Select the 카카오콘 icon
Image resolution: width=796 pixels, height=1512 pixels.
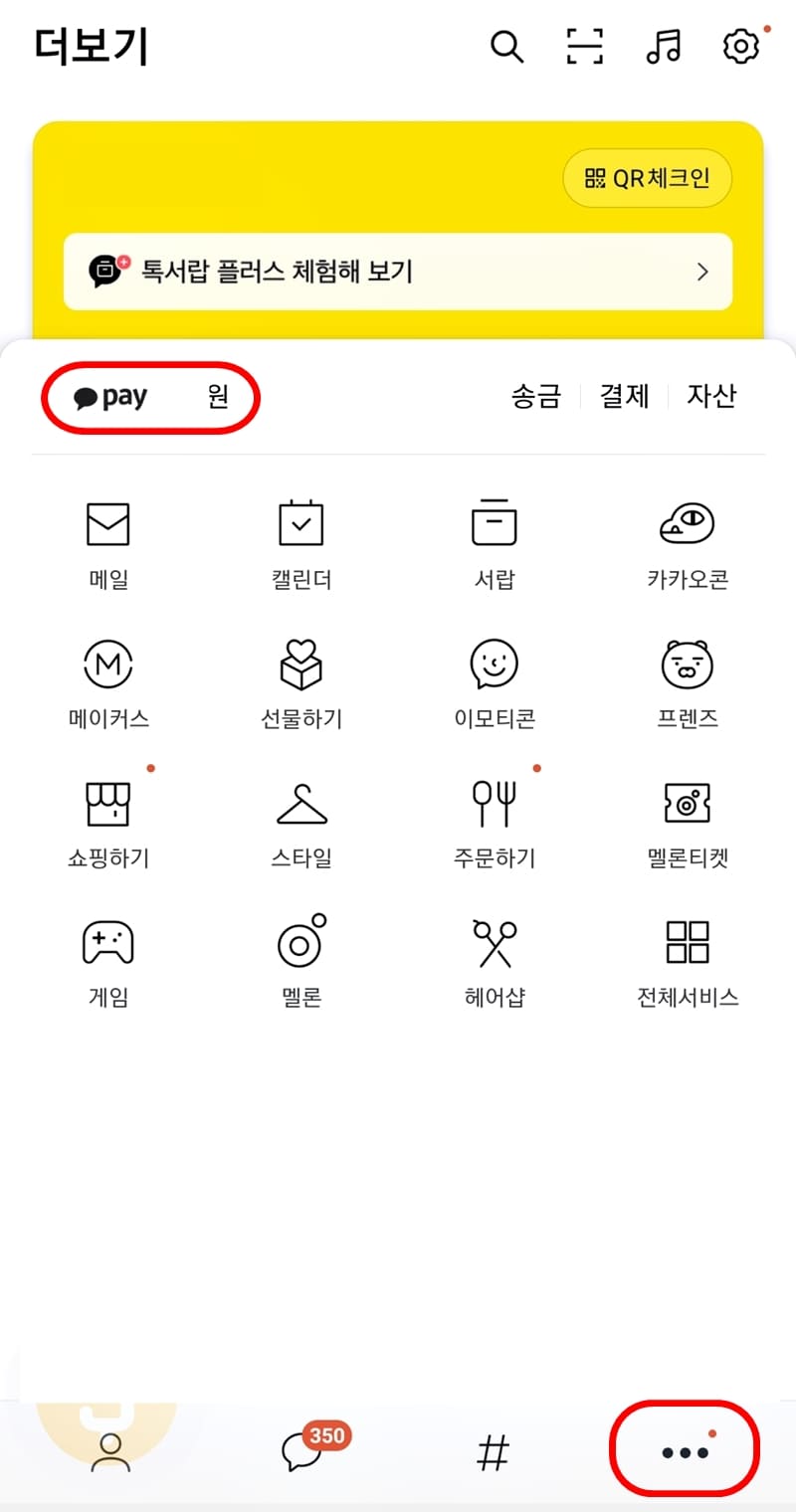coord(688,522)
